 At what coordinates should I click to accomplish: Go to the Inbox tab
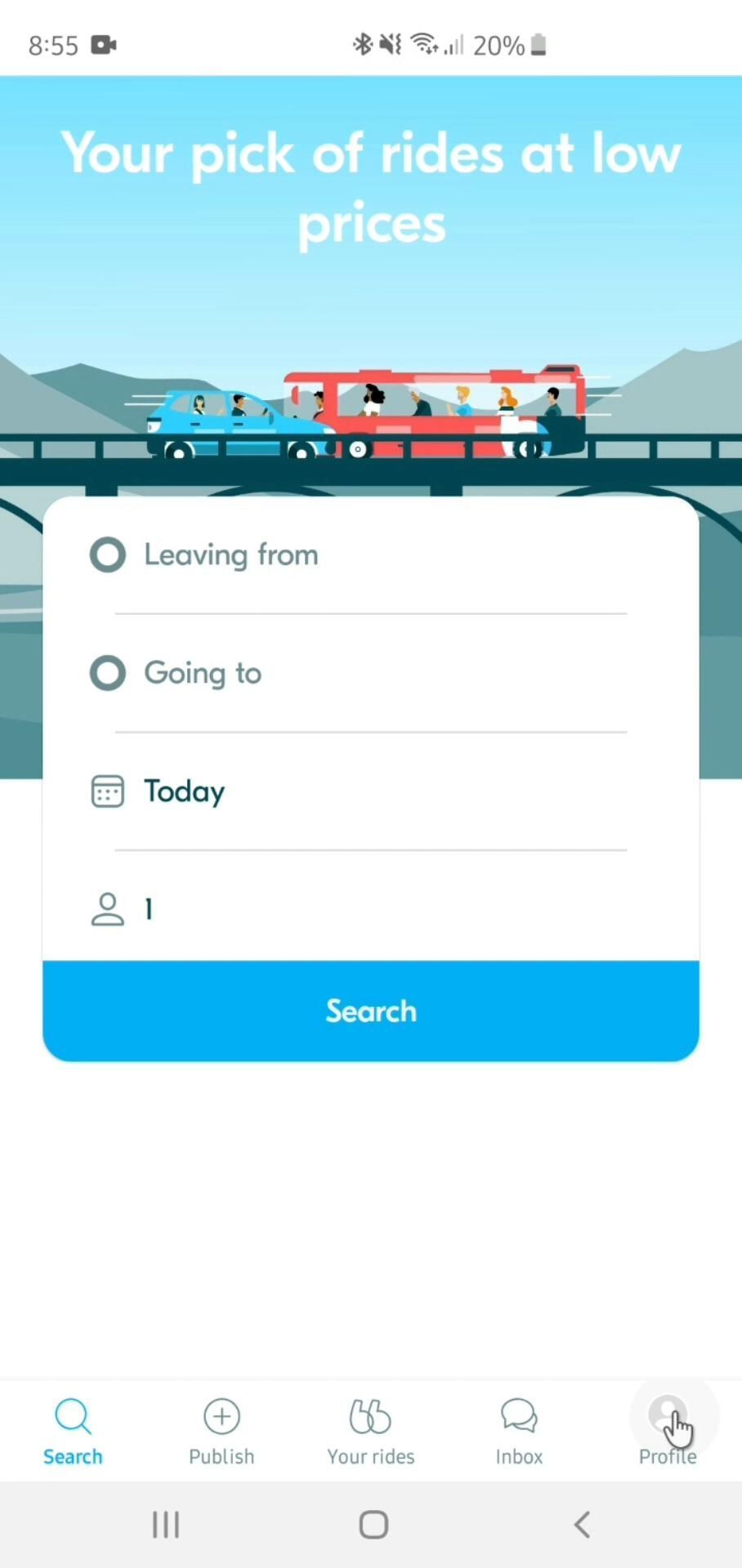click(x=519, y=1431)
